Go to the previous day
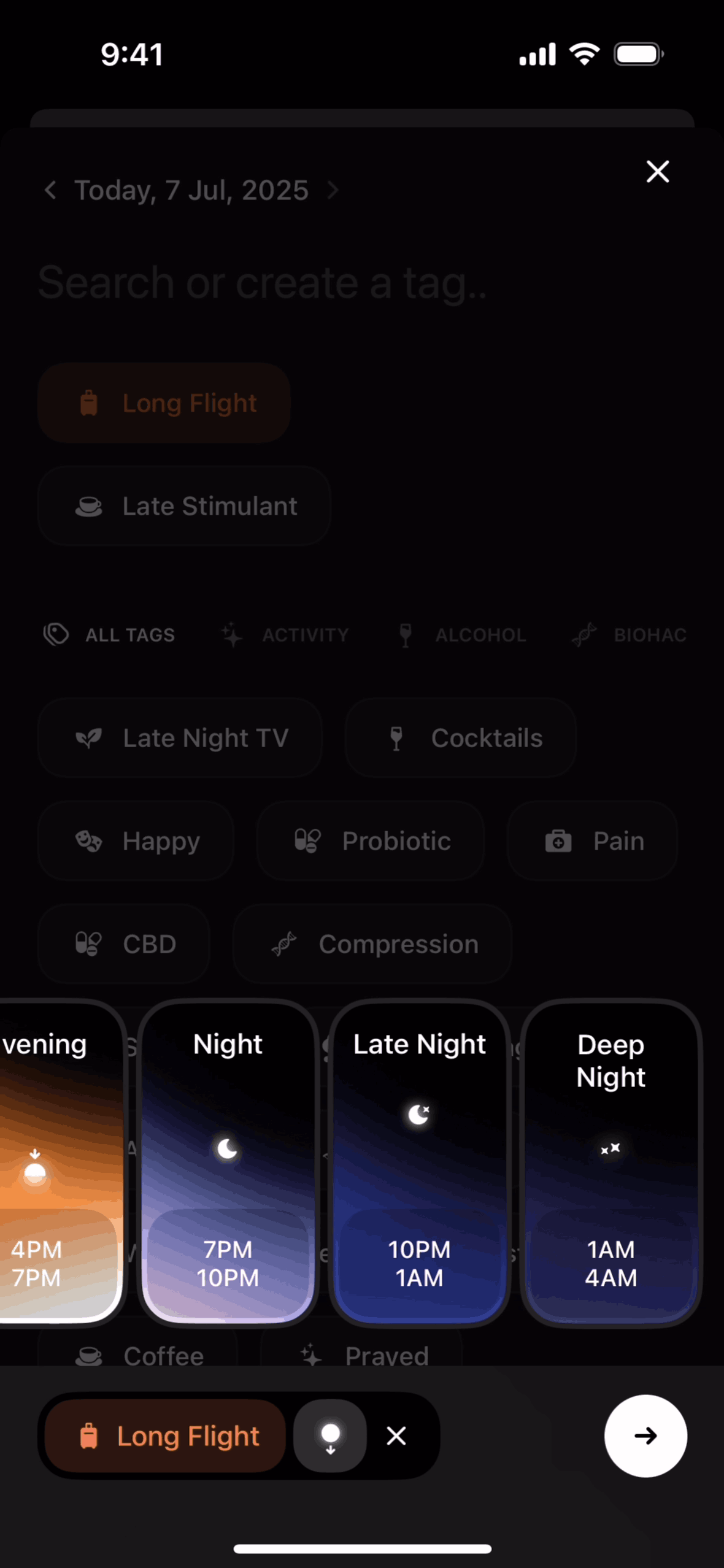This screenshot has height=1568, width=724. coord(50,190)
